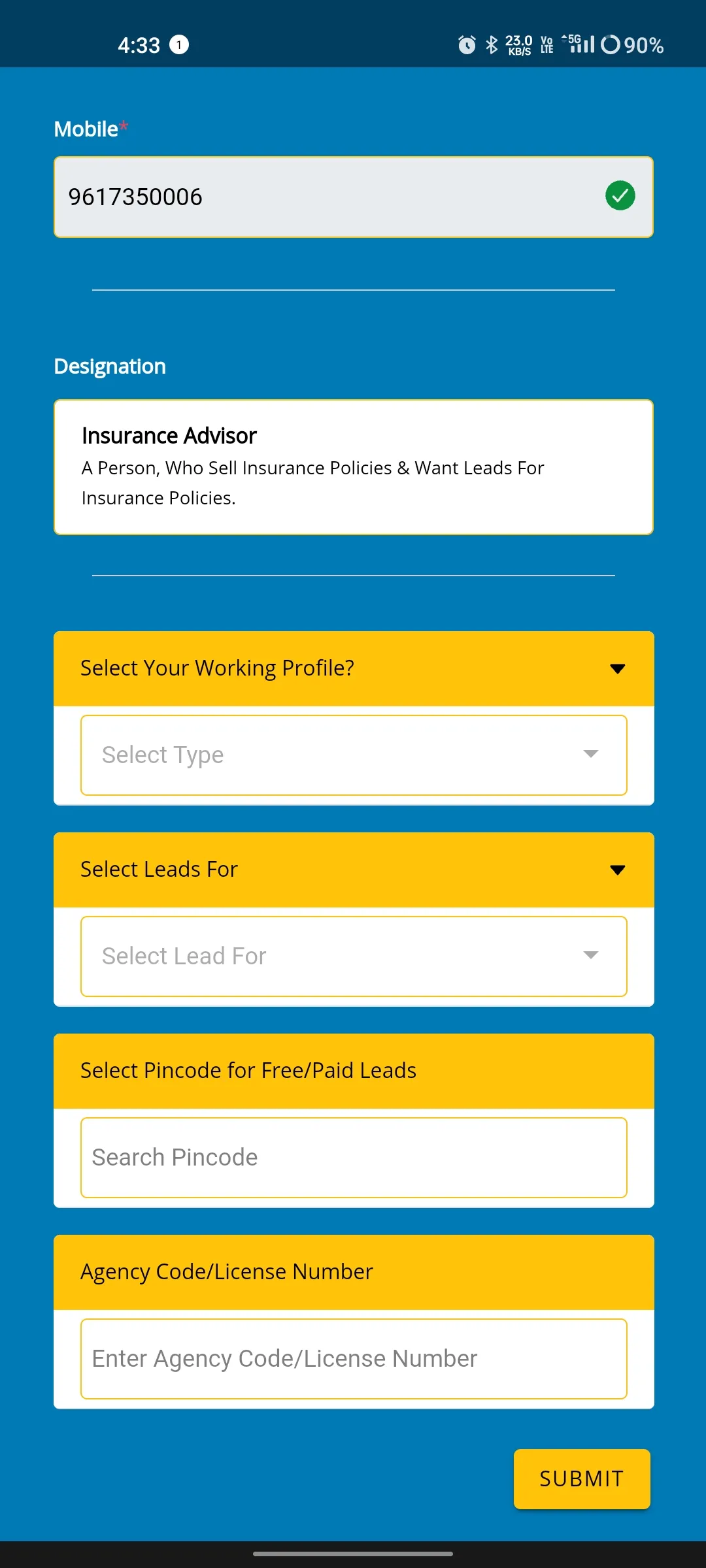Image resolution: width=706 pixels, height=1568 pixels.
Task: Click the Search Pincode field
Action: [353, 1157]
